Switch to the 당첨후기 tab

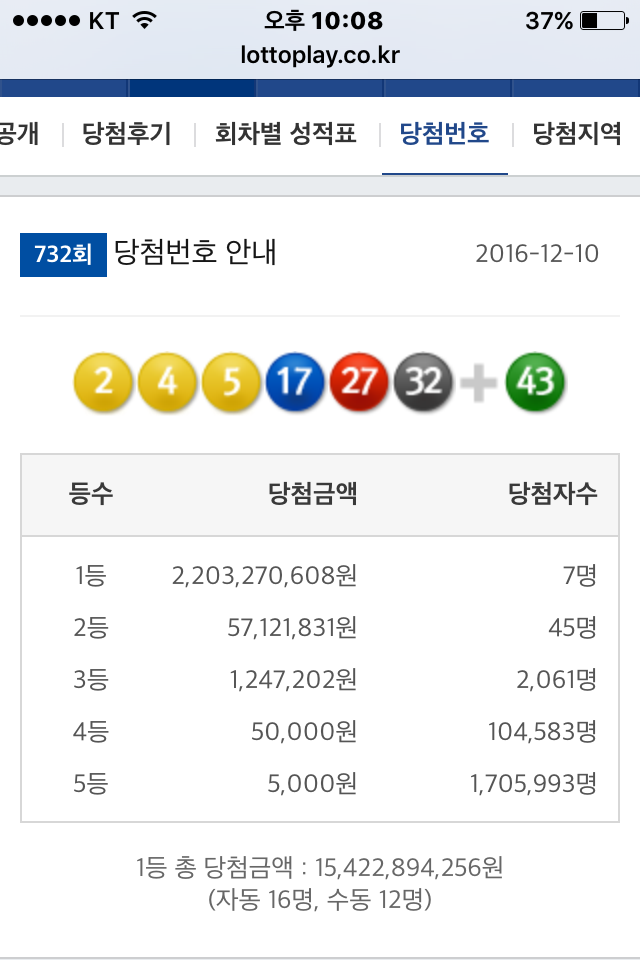coord(127,134)
